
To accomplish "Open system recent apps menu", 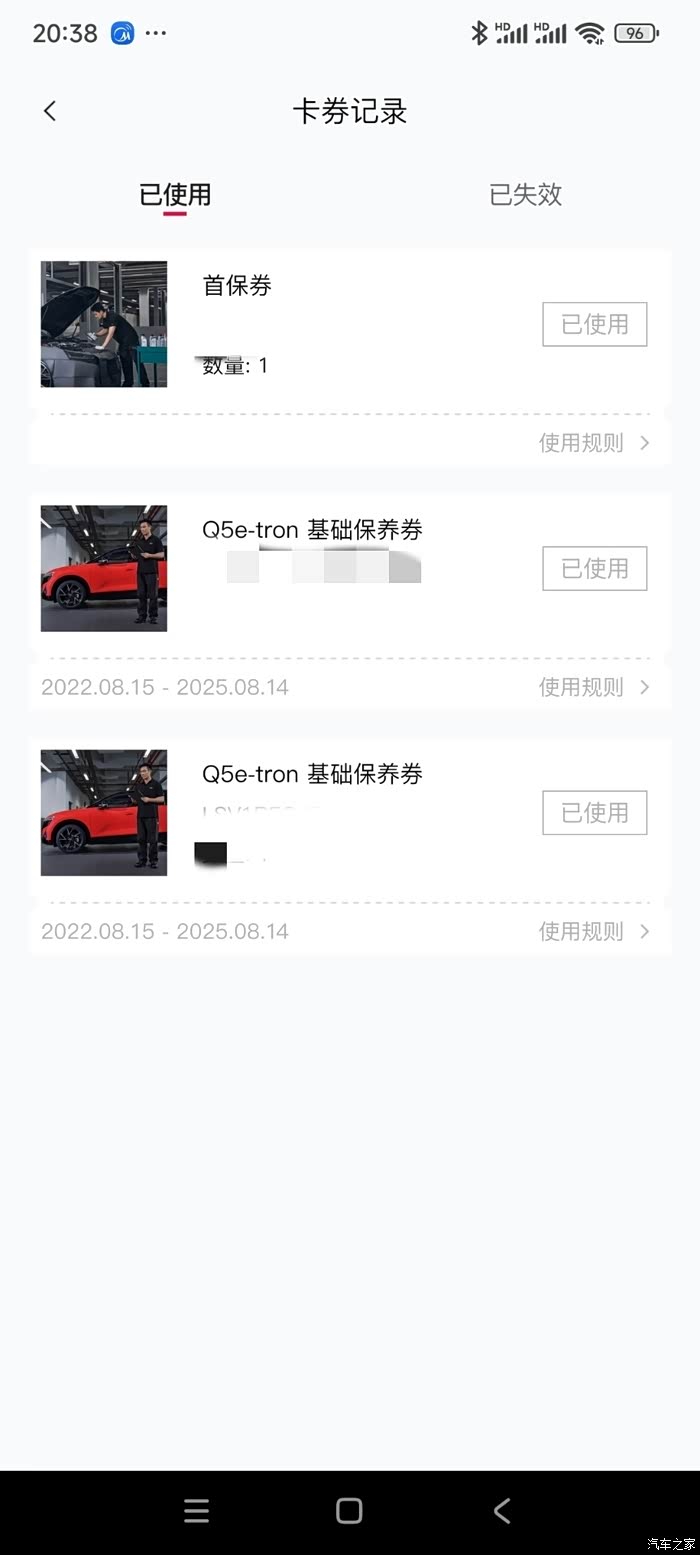I will [x=197, y=1510].
